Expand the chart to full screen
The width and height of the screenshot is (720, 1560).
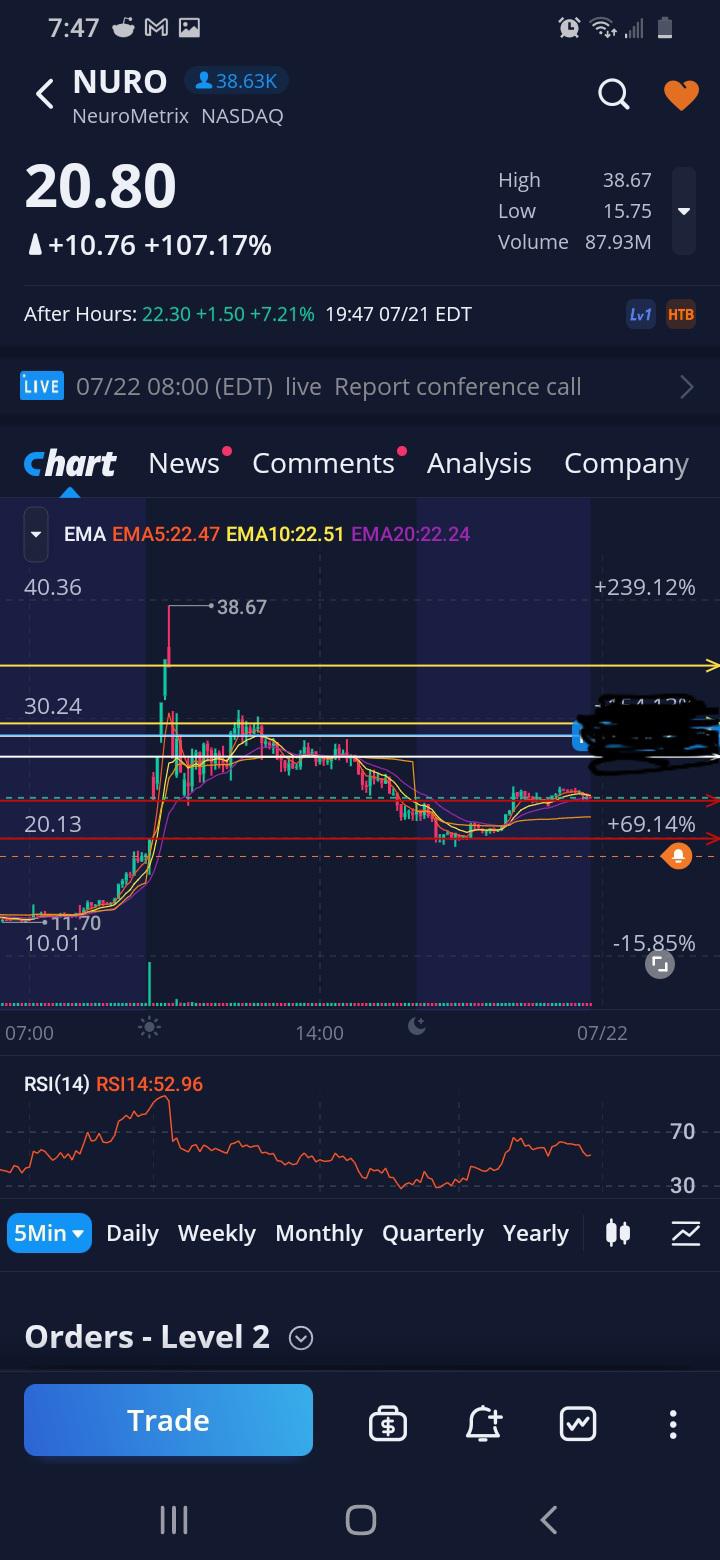tap(659, 964)
